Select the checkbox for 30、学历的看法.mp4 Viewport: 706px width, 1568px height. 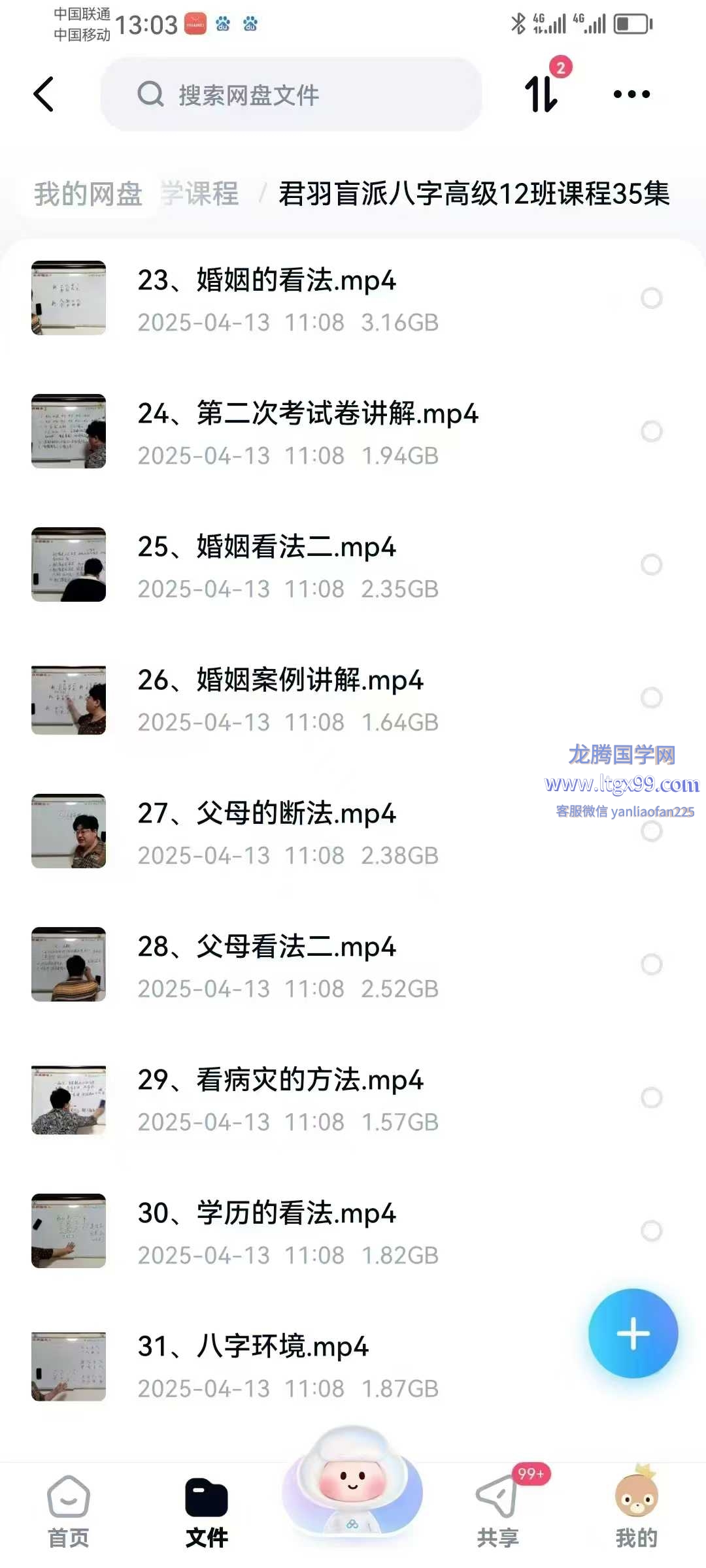tap(651, 1231)
